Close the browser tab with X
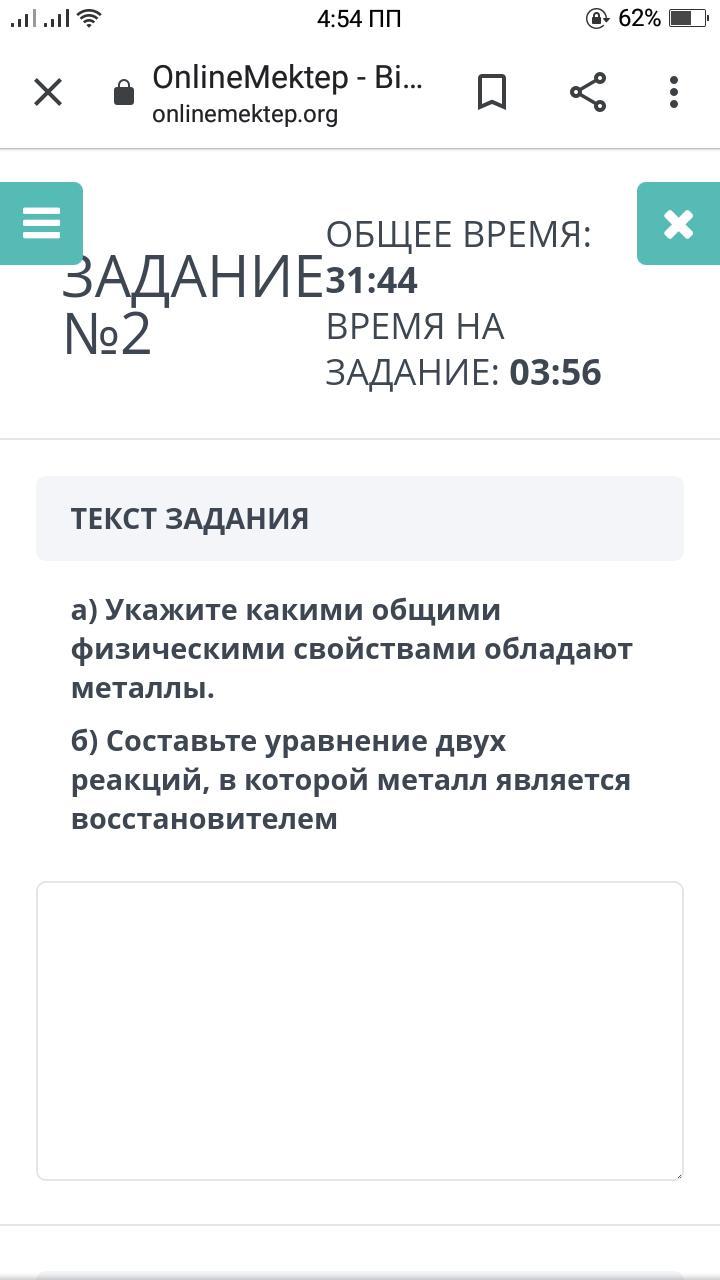Viewport: 720px width, 1280px height. (x=48, y=93)
